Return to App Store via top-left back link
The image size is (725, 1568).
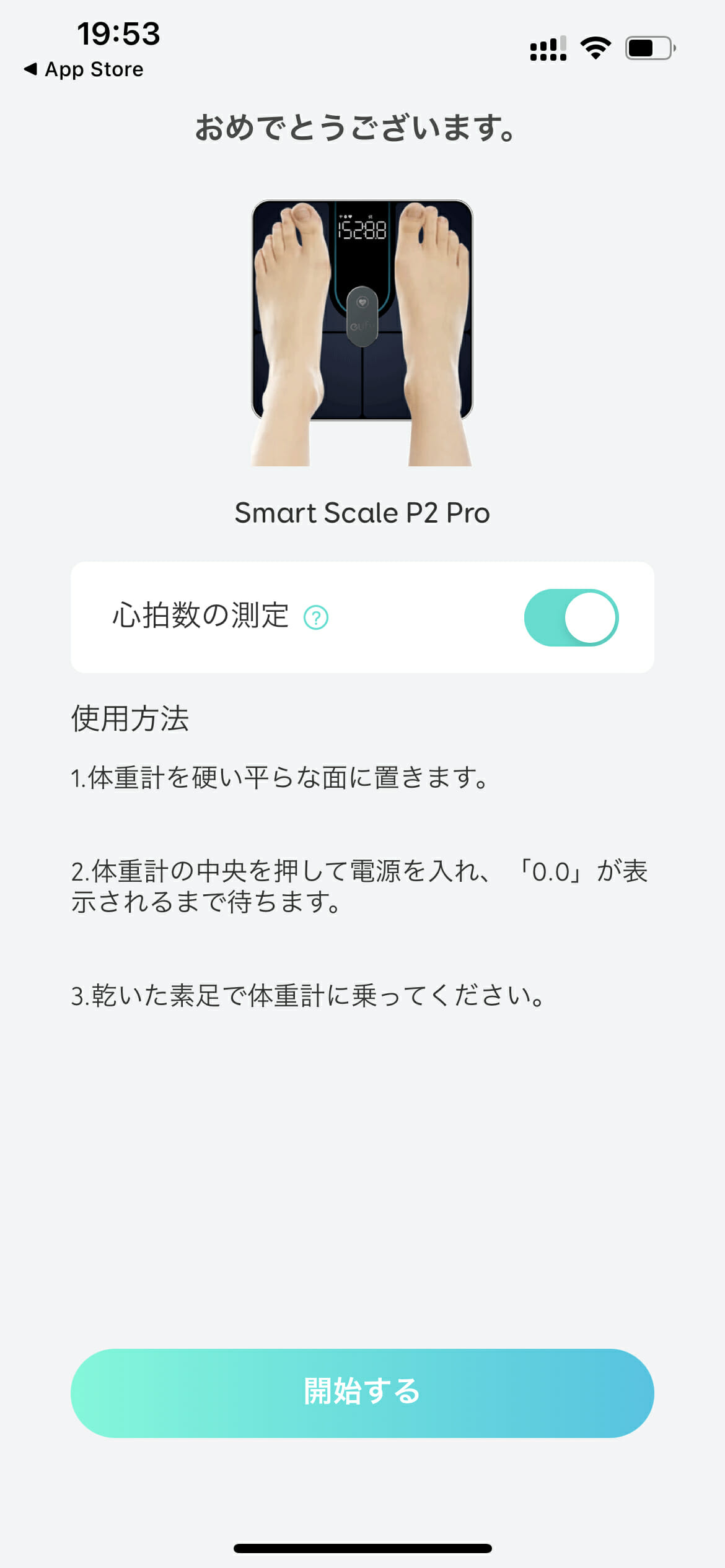tap(84, 69)
